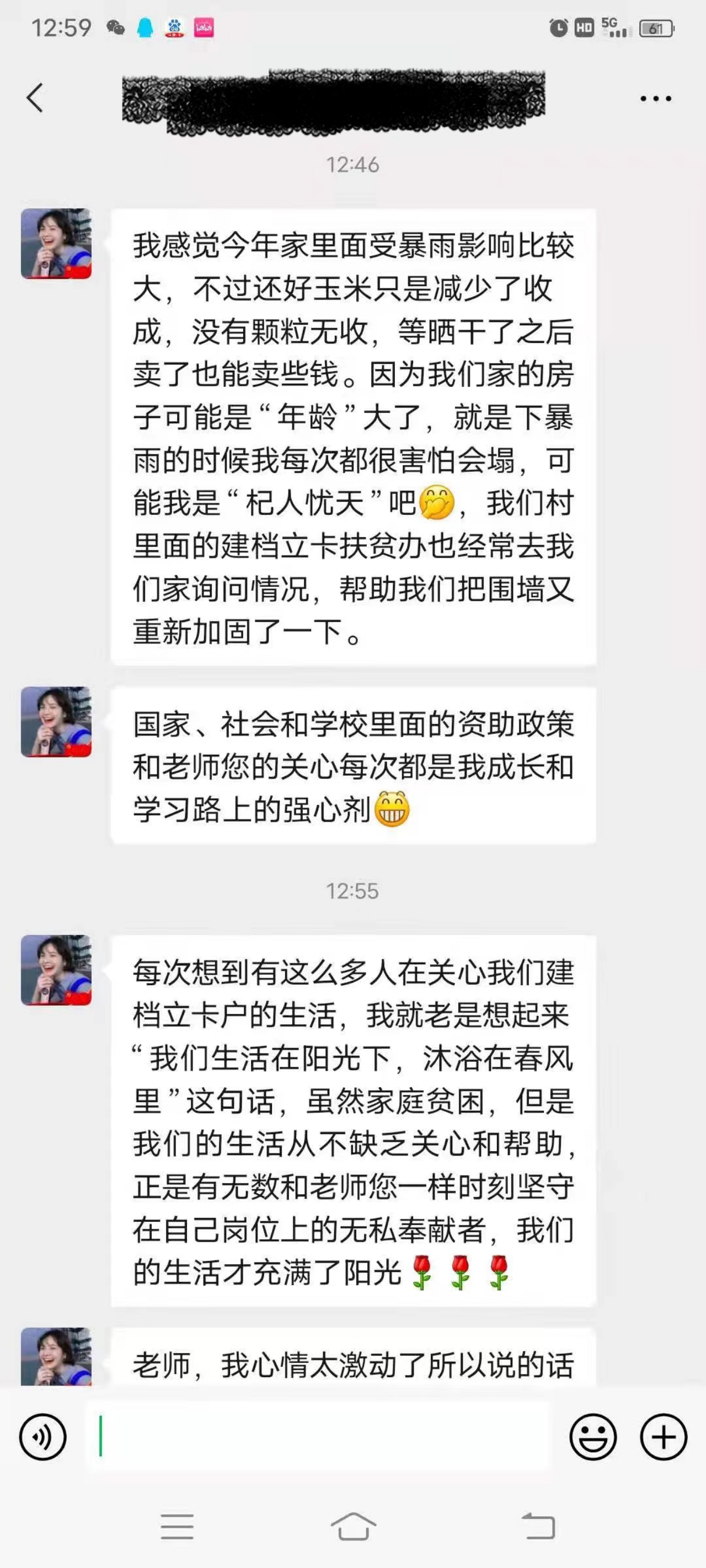Open system recent apps menu button
Viewport: 706px width, 1568px height.
177,1527
